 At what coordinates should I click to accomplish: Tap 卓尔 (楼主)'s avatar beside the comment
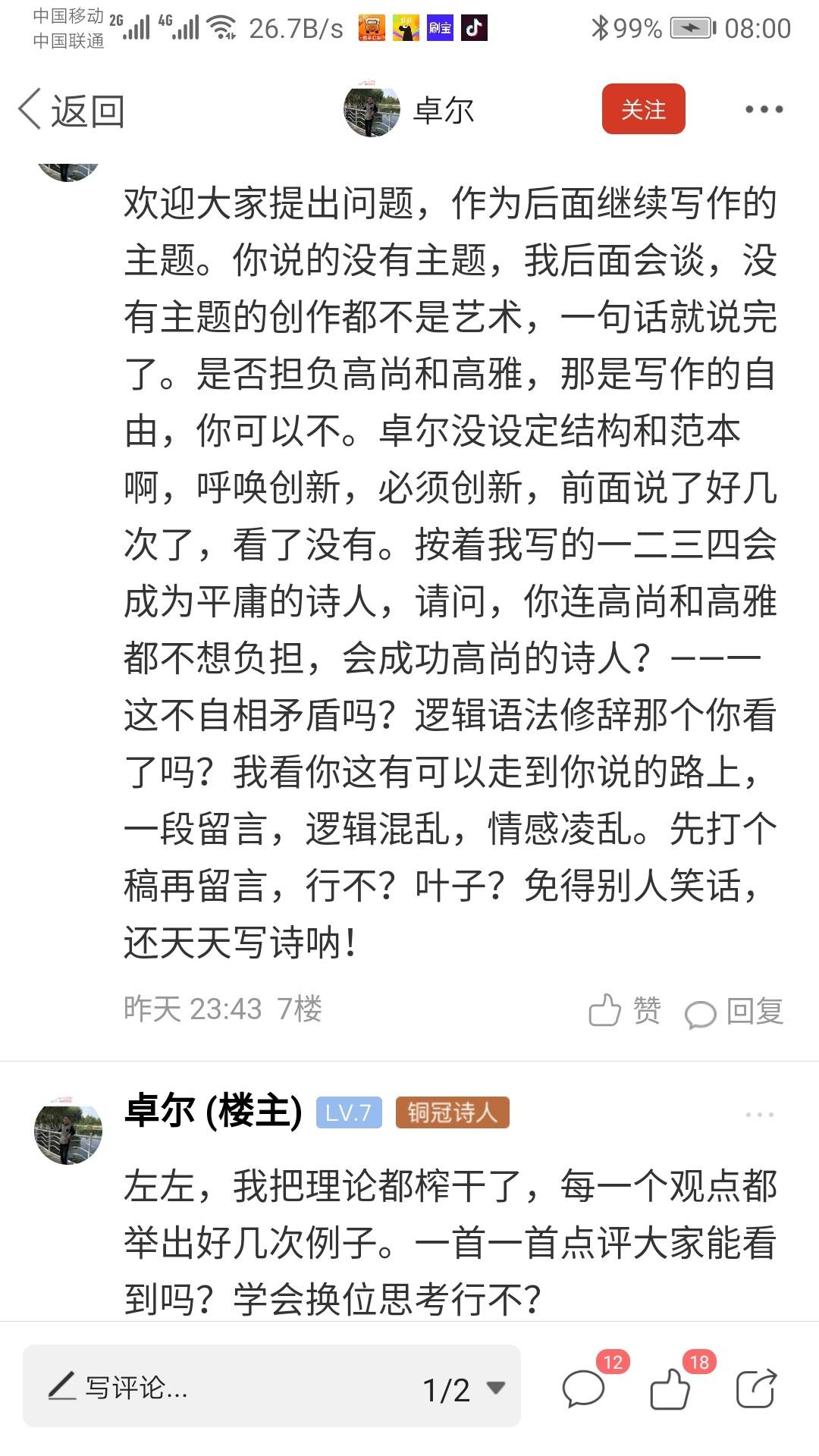tap(68, 1130)
